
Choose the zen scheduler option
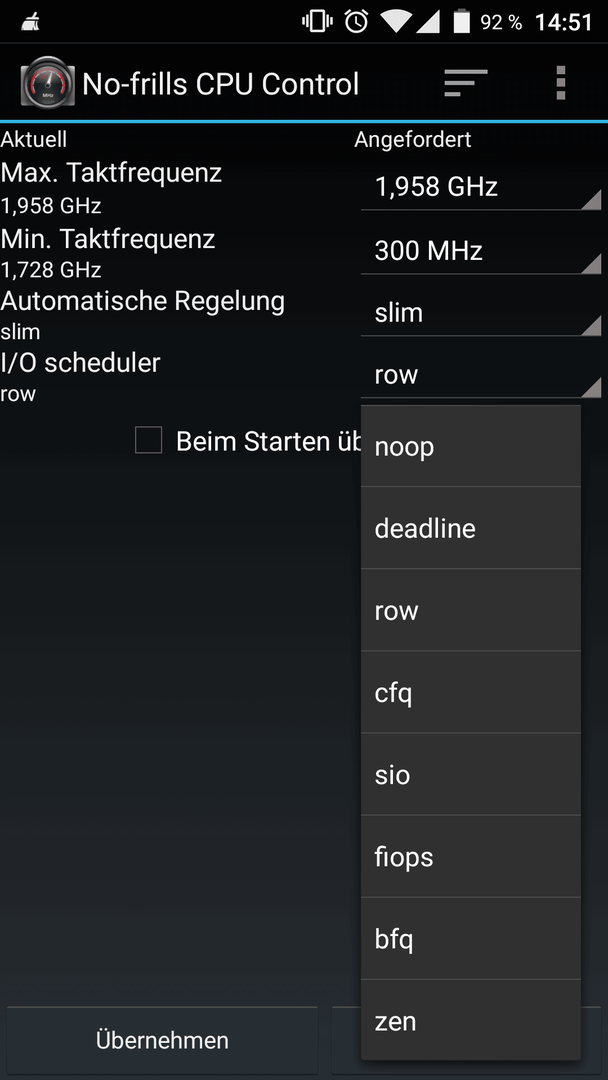point(471,1019)
